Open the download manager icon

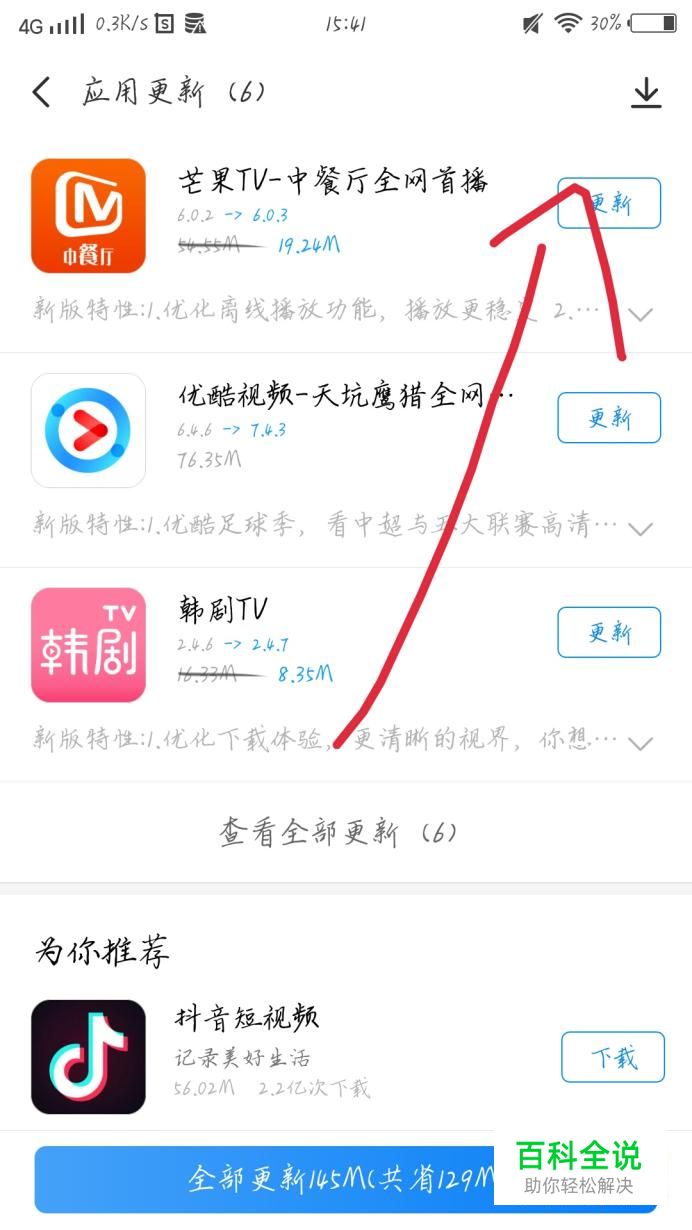pos(646,93)
